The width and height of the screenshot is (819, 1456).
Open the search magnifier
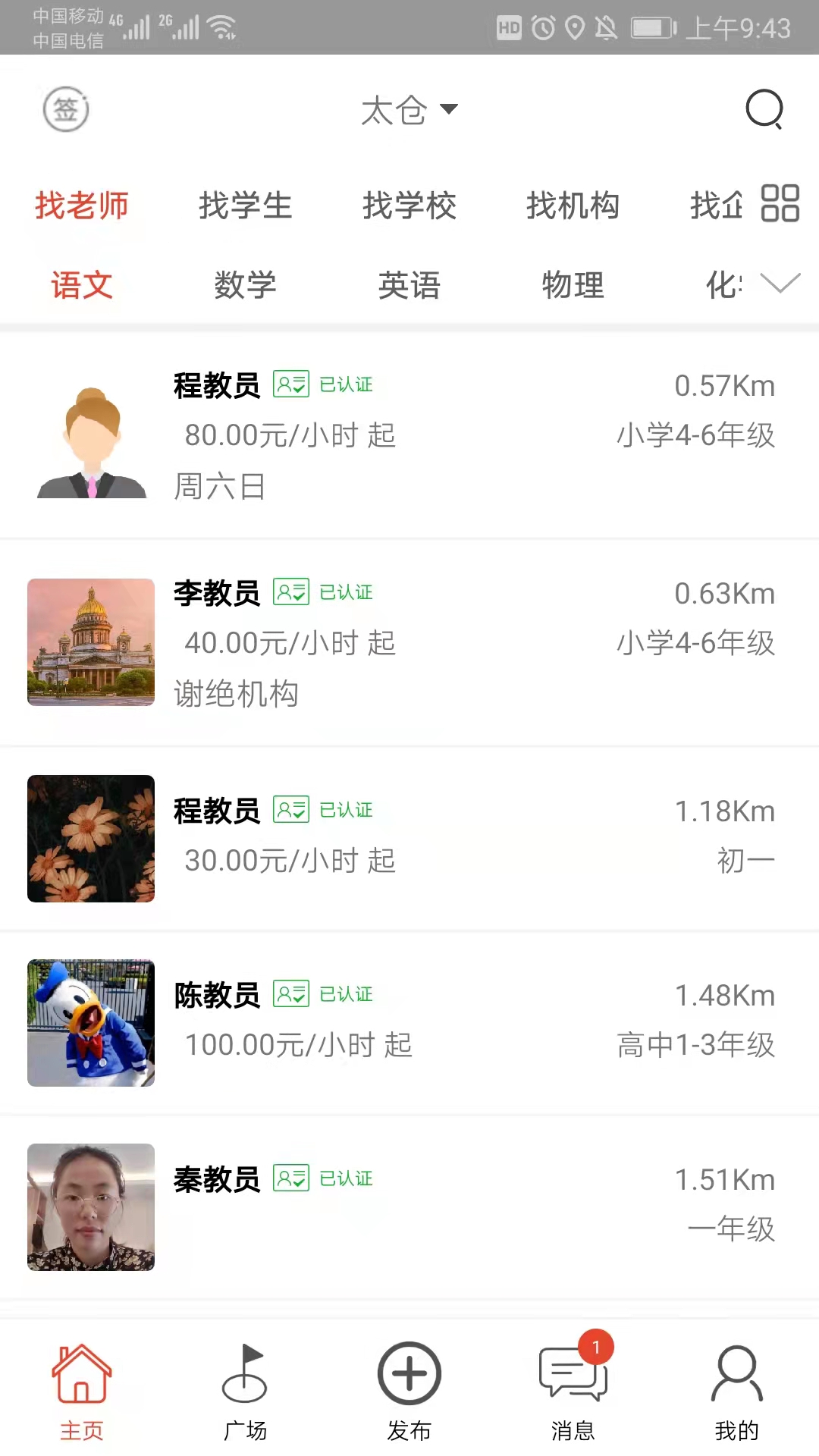764,109
